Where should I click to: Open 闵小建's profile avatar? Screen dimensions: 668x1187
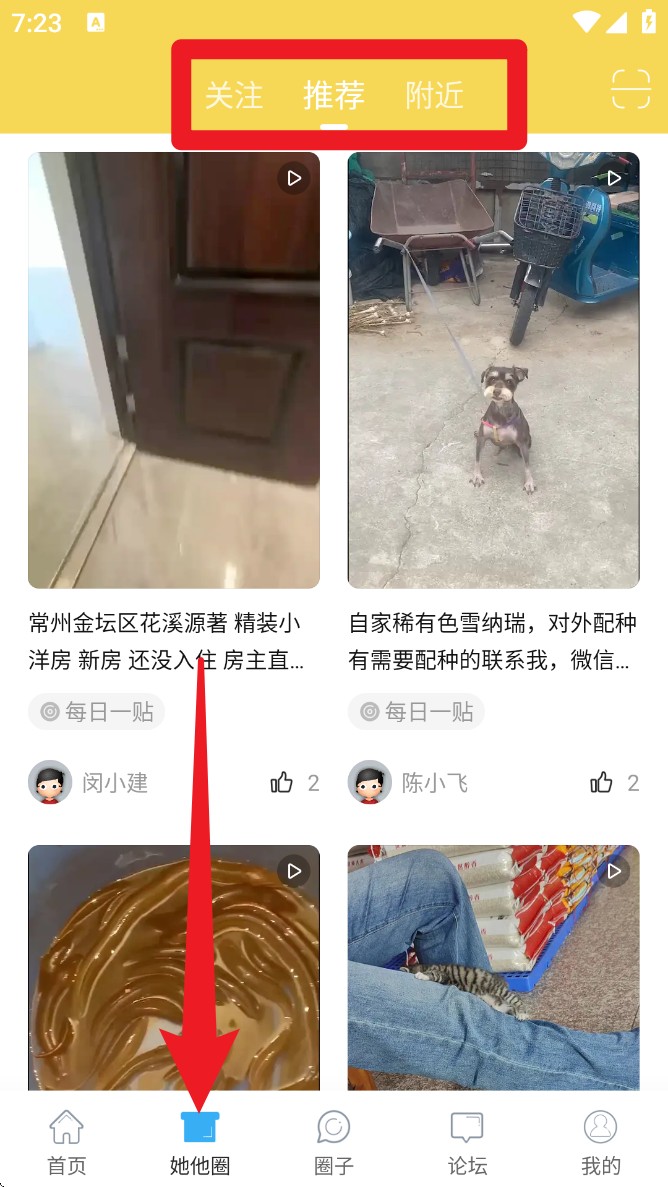coord(50,783)
